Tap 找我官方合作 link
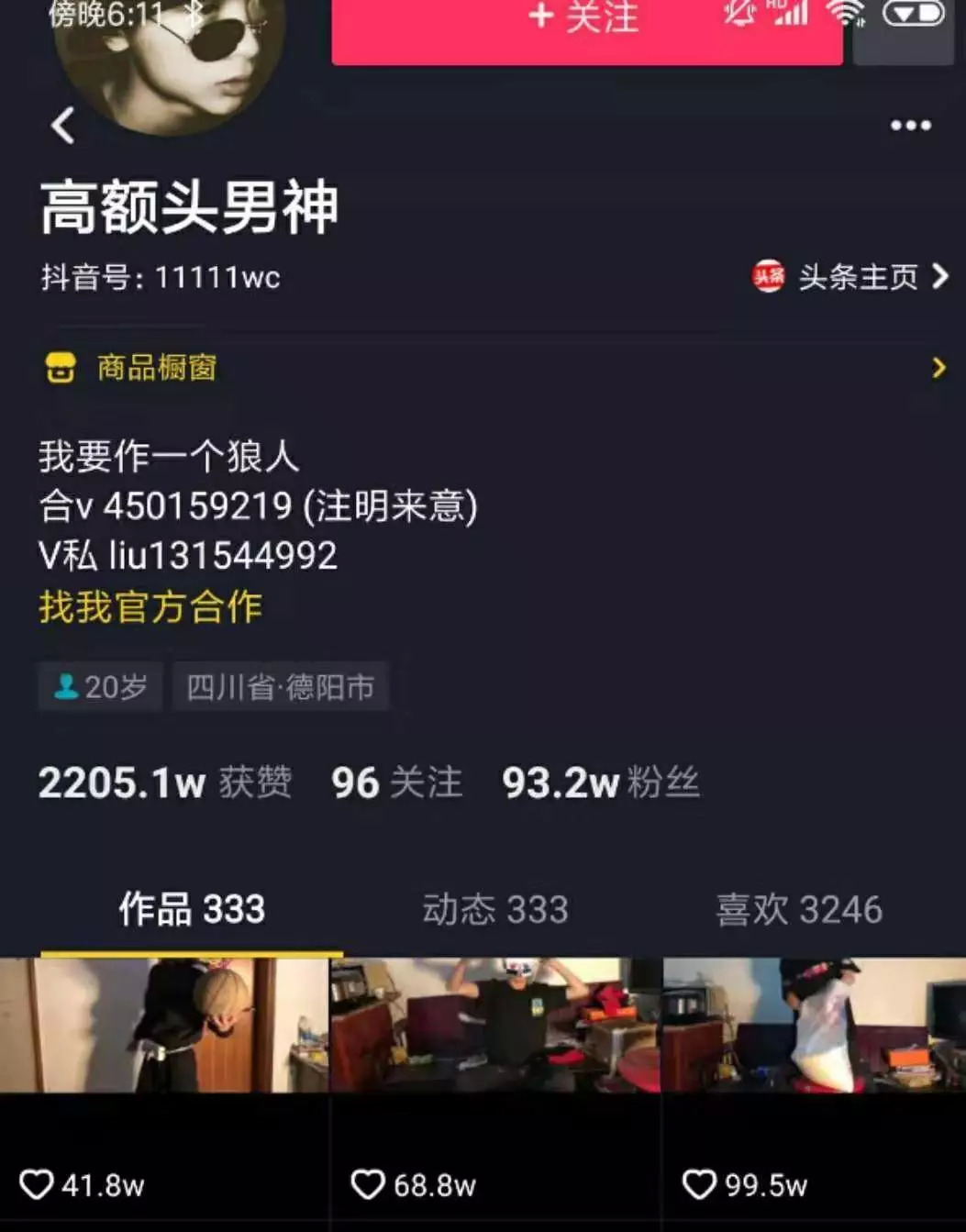The width and height of the screenshot is (966, 1232). (x=150, y=606)
